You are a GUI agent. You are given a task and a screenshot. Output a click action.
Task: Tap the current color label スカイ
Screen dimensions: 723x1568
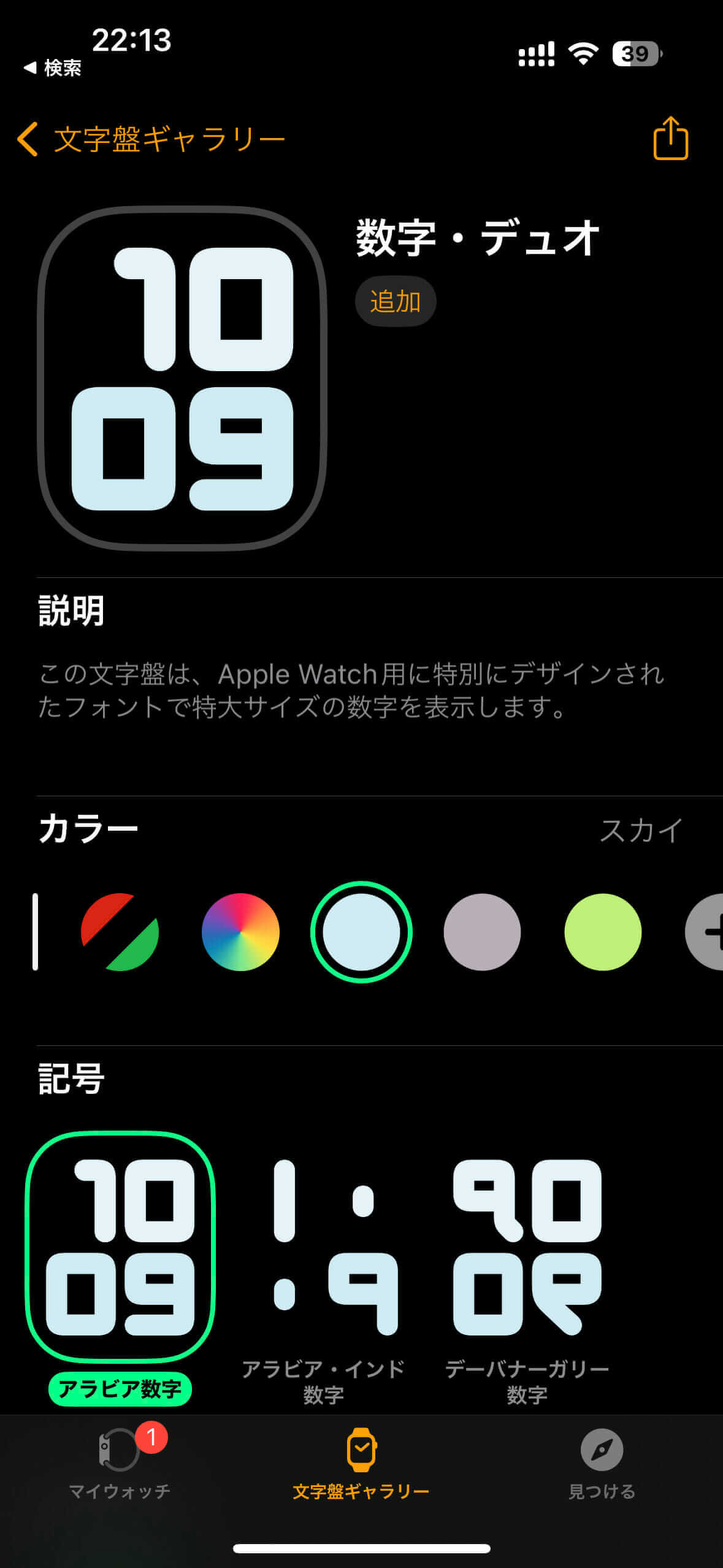pyautogui.click(x=638, y=831)
